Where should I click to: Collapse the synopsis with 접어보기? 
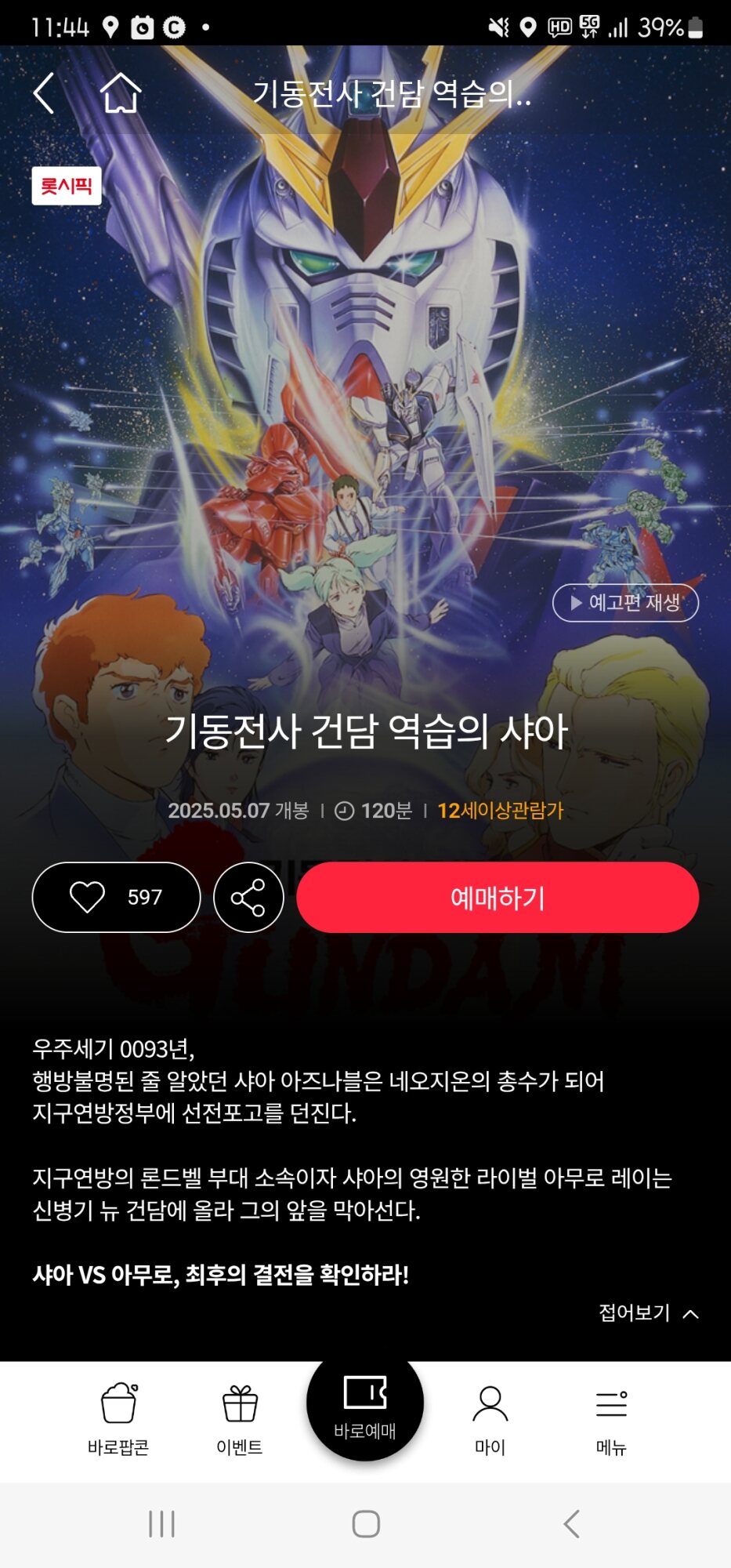pos(649,1312)
